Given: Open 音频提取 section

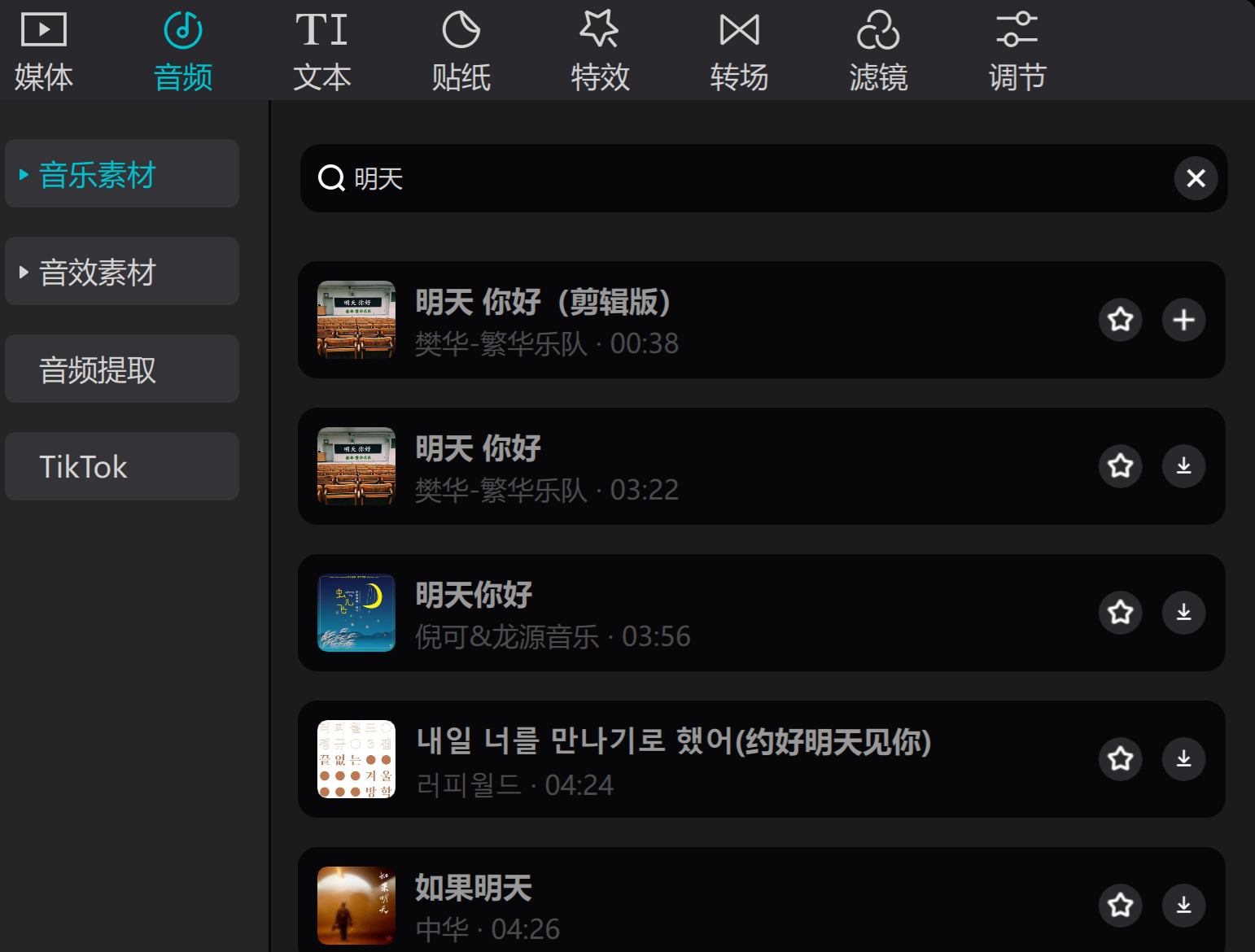Looking at the screenshot, I should pyautogui.click(x=122, y=369).
